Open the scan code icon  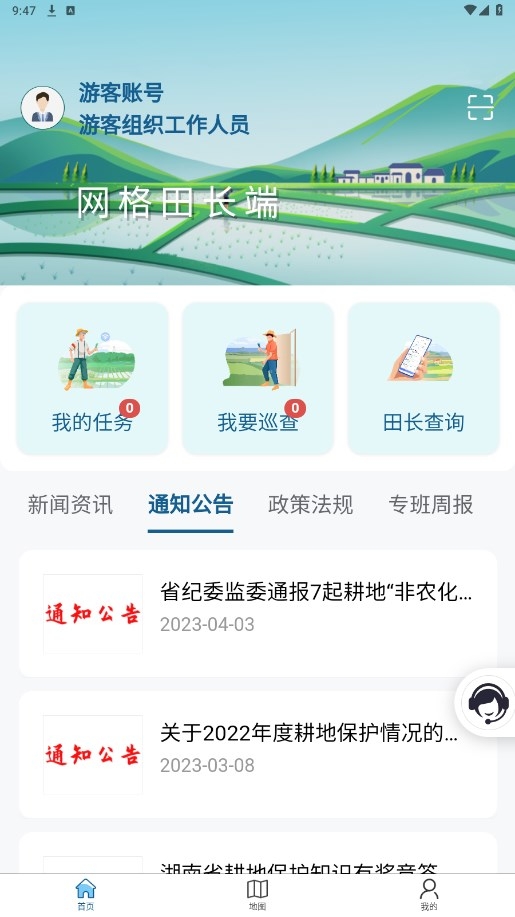click(481, 108)
